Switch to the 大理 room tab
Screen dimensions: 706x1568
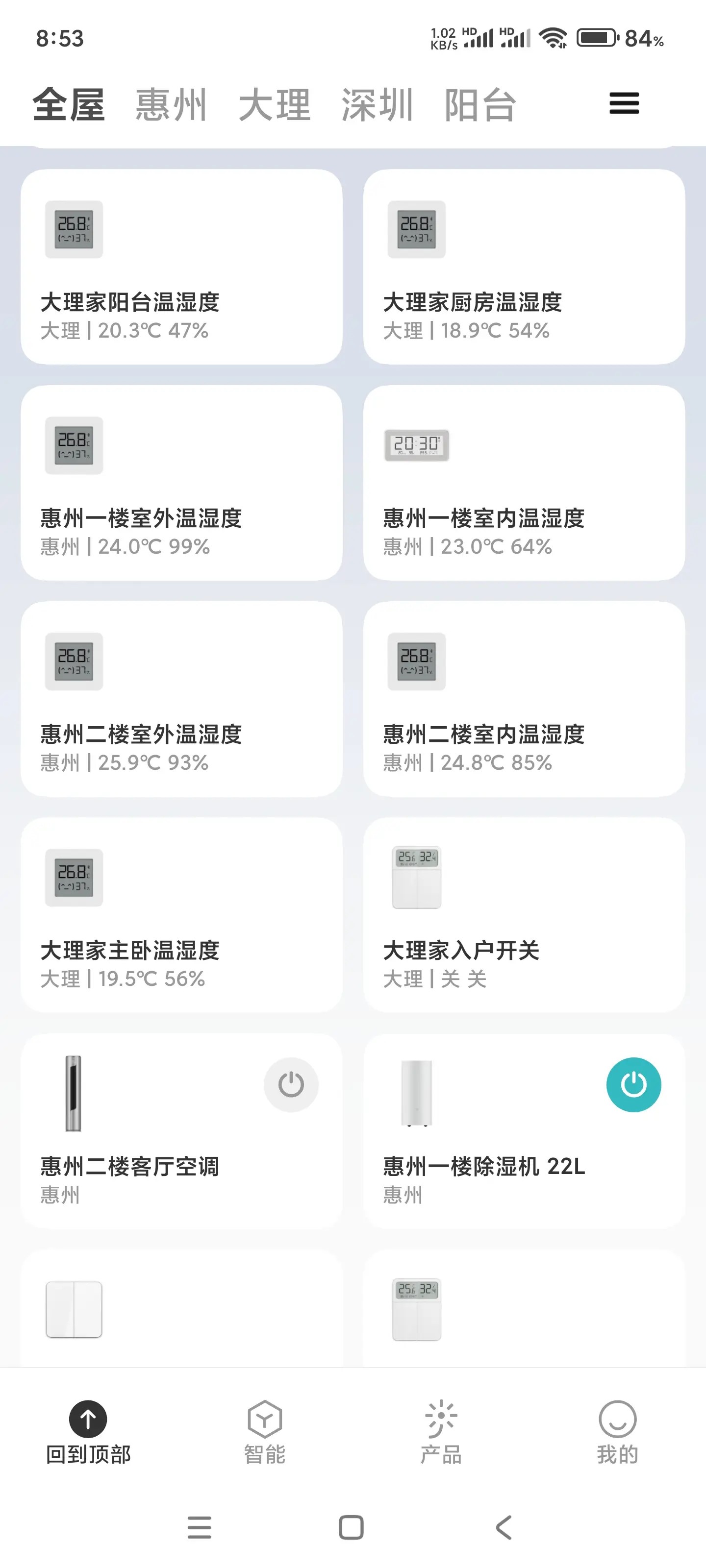[274, 105]
